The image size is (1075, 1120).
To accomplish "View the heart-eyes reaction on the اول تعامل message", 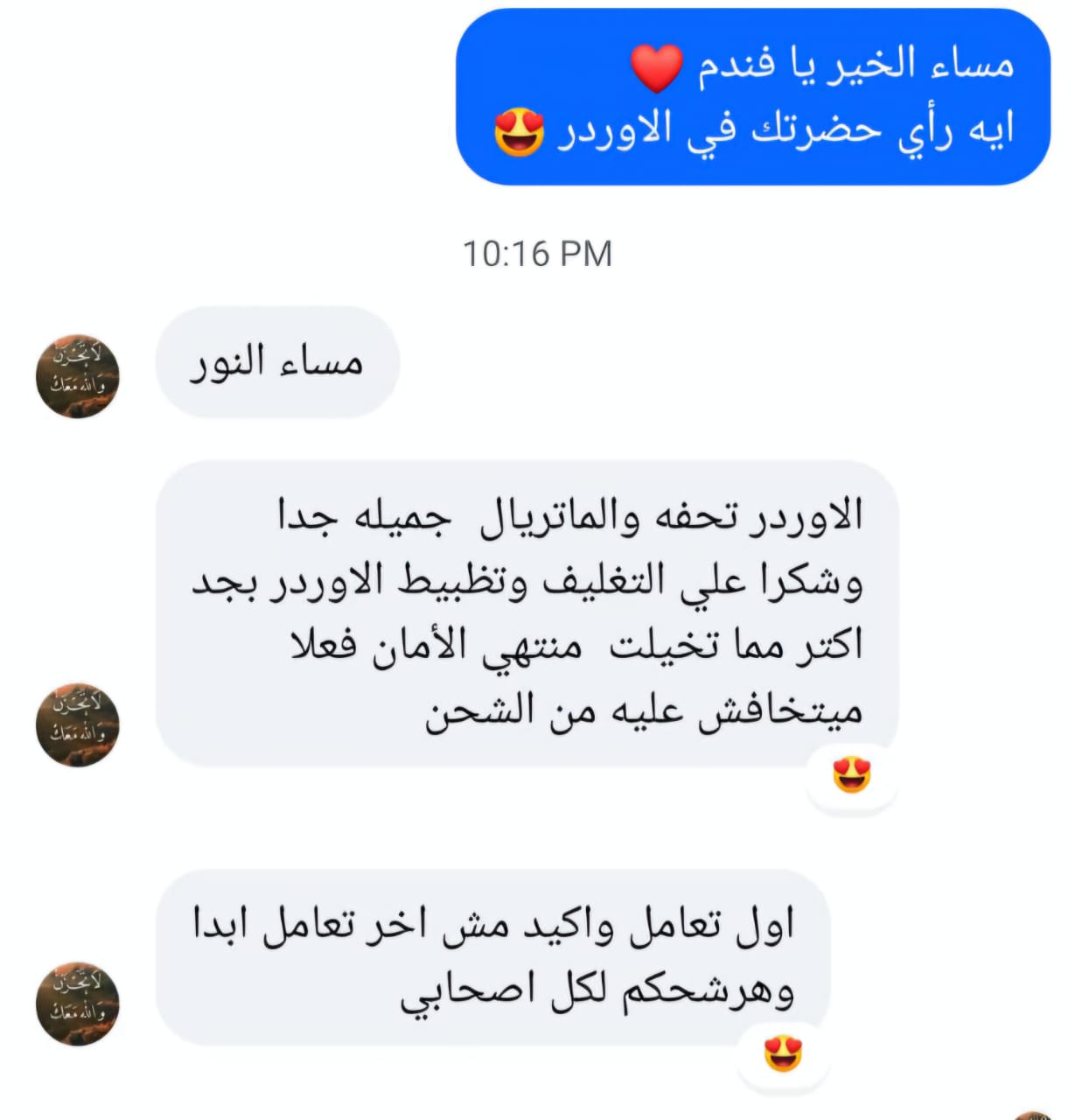I will click(783, 1053).
